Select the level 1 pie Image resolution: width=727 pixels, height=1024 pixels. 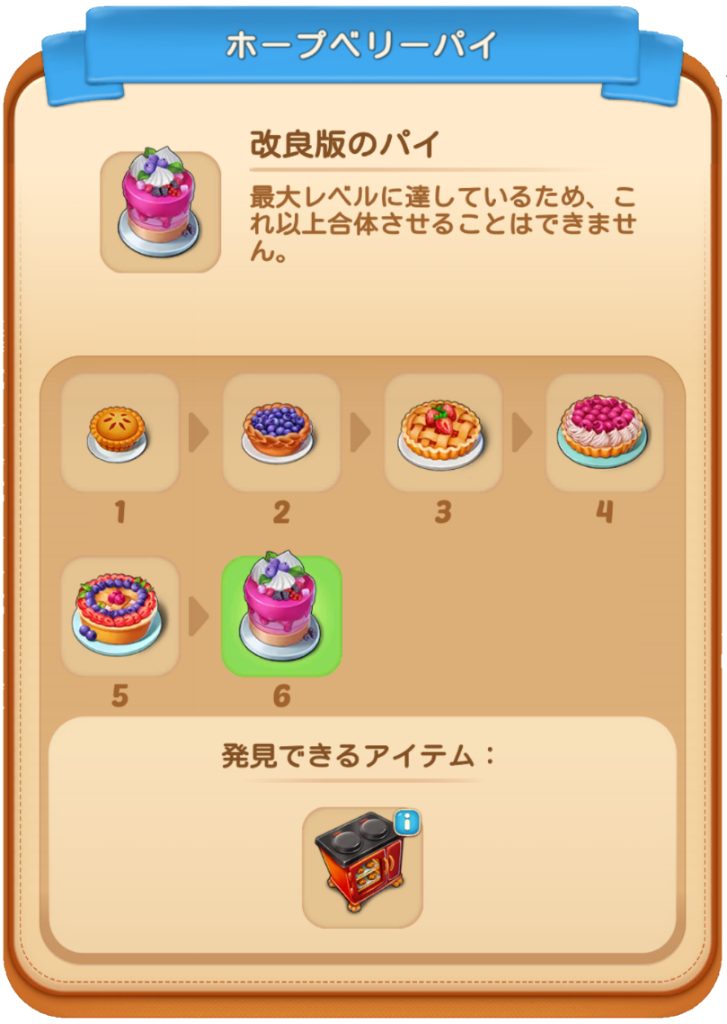coord(119,433)
